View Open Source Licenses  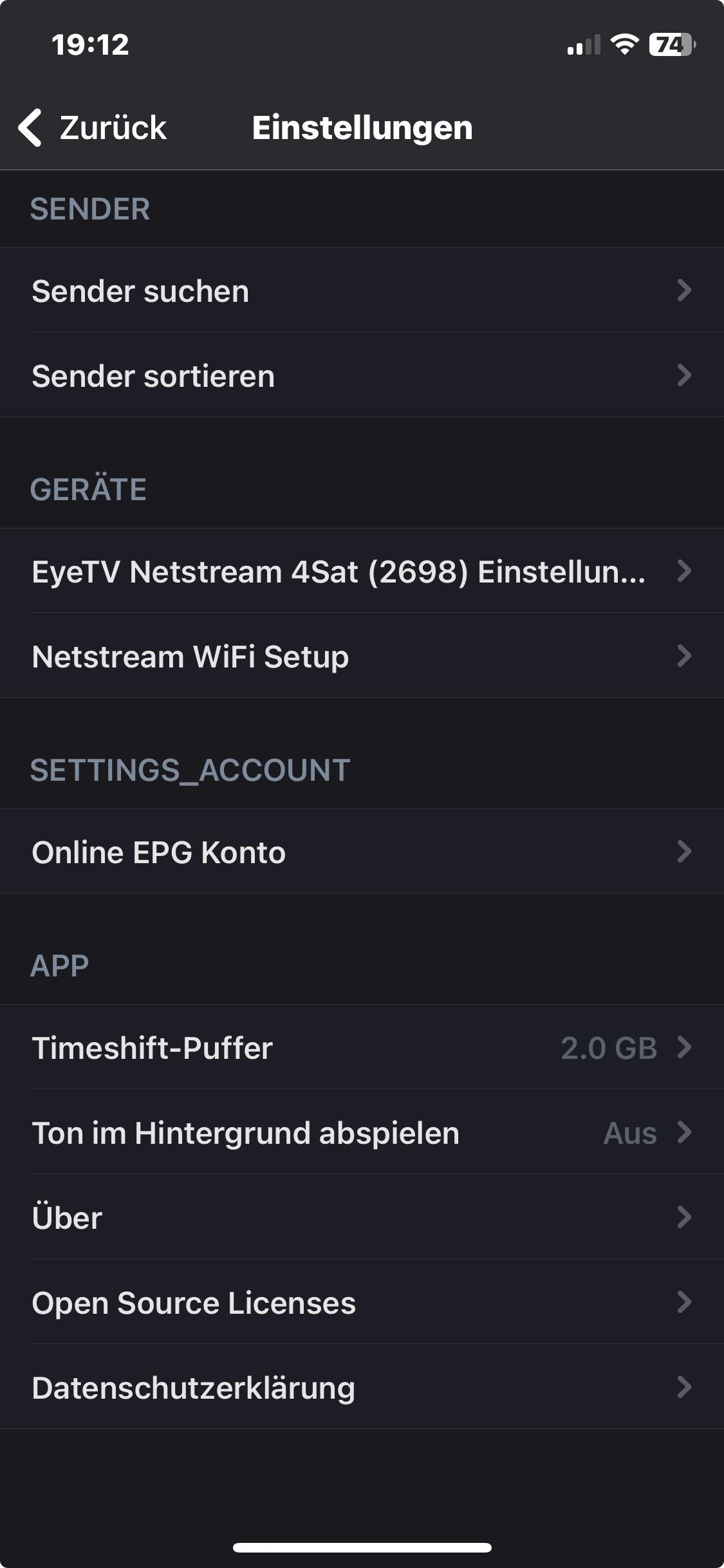[362, 1302]
